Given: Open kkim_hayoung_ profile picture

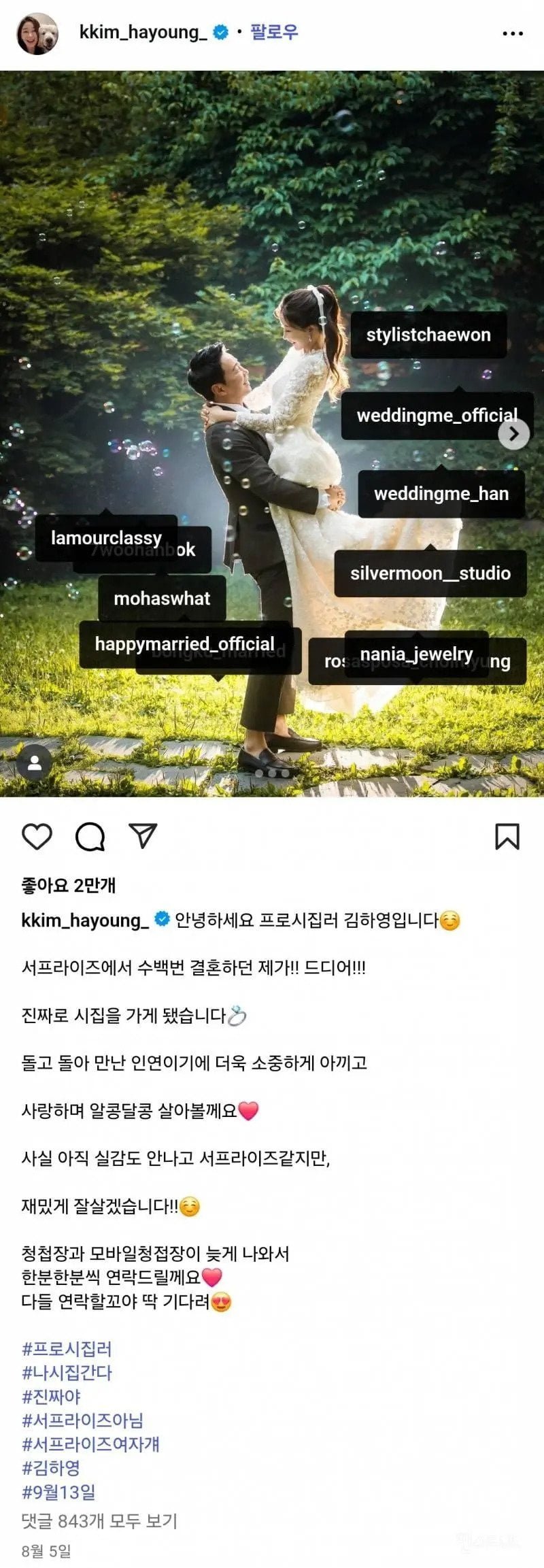Looking at the screenshot, I should pos(37,33).
